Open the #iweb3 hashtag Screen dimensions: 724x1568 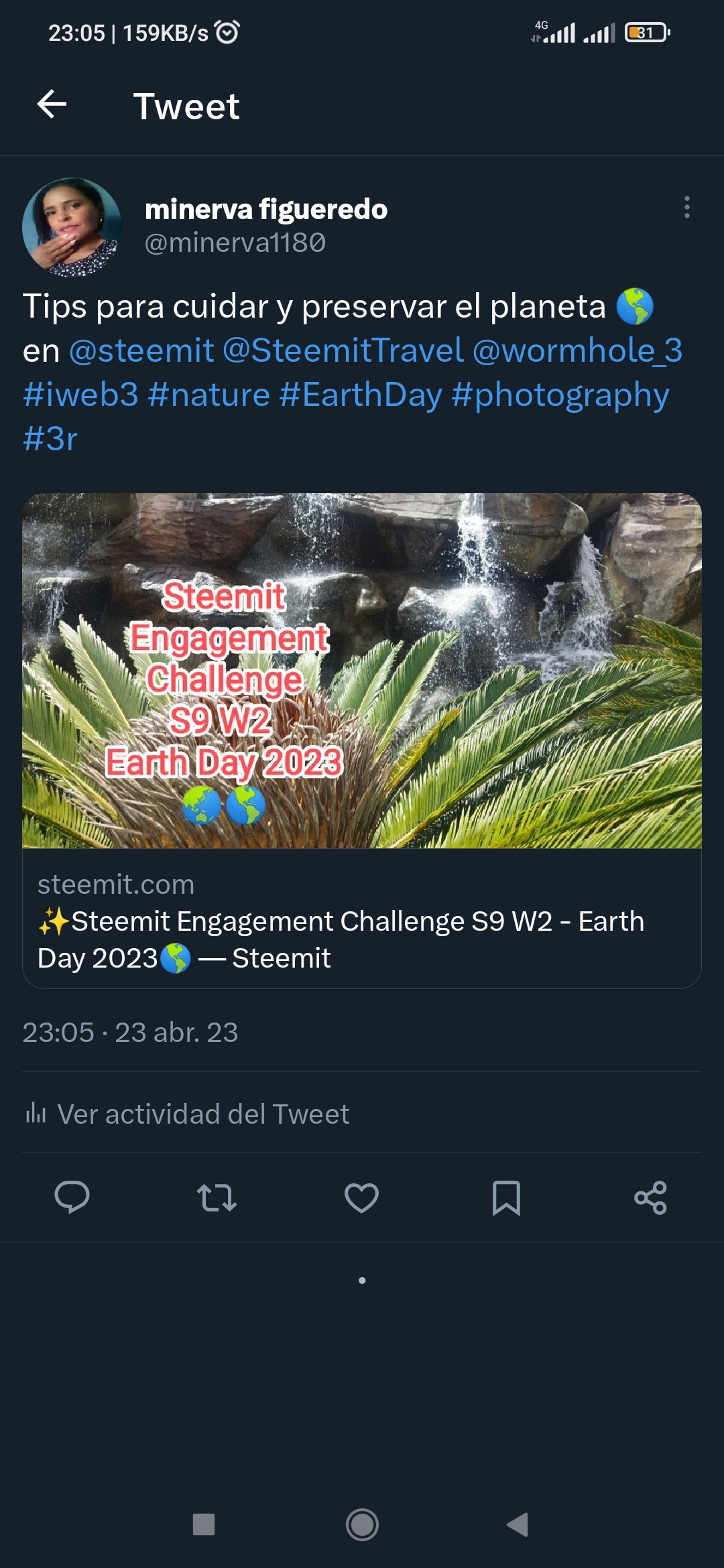[x=80, y=395]
